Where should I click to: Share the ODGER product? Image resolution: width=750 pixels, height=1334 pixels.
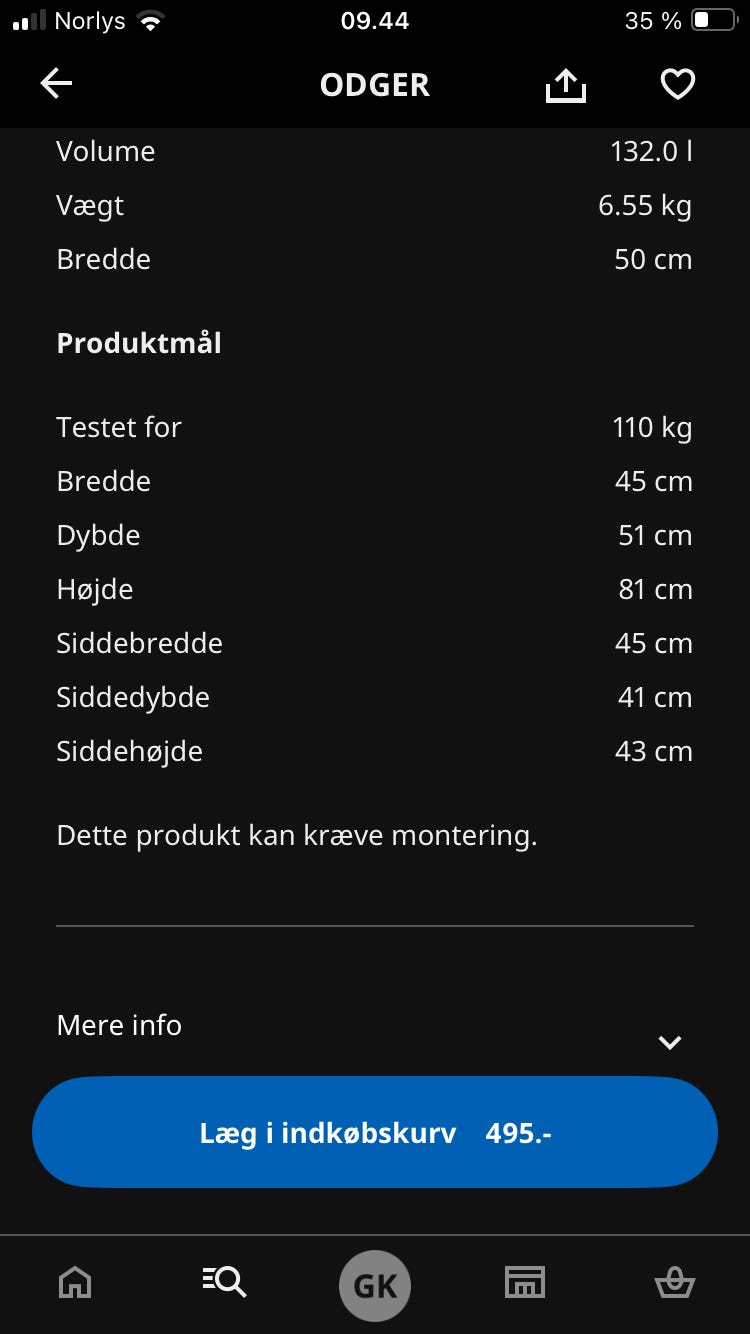565,86
